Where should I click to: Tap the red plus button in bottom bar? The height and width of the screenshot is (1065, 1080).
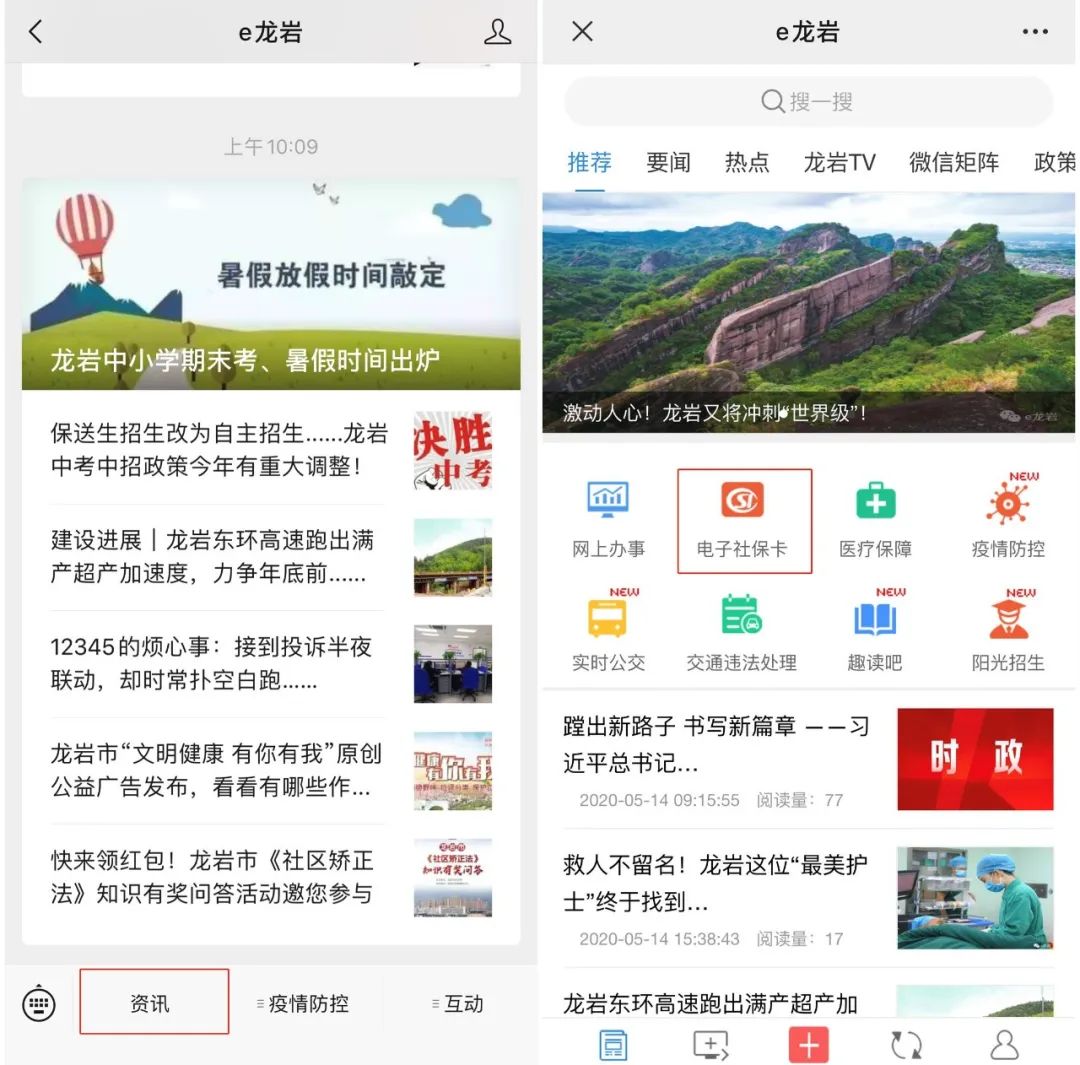(808, 1045)
